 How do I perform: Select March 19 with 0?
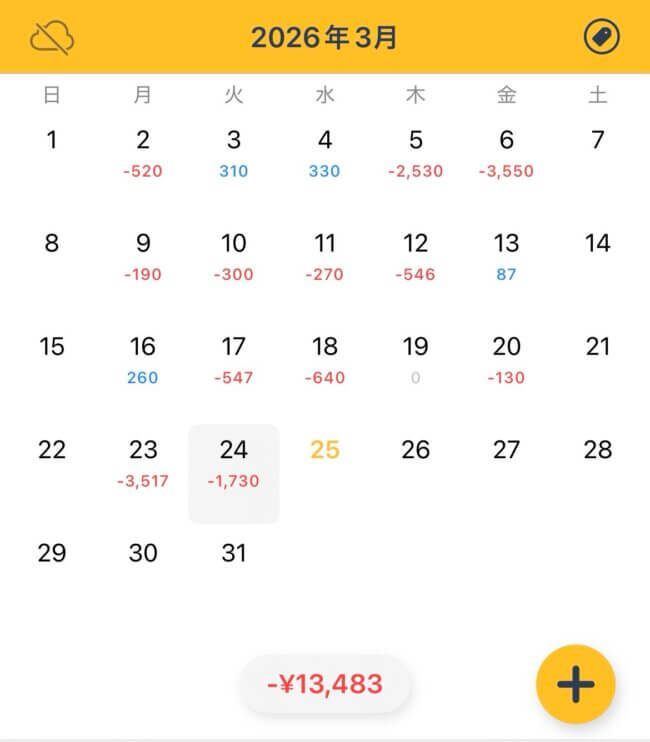click(x=415, y=359)
